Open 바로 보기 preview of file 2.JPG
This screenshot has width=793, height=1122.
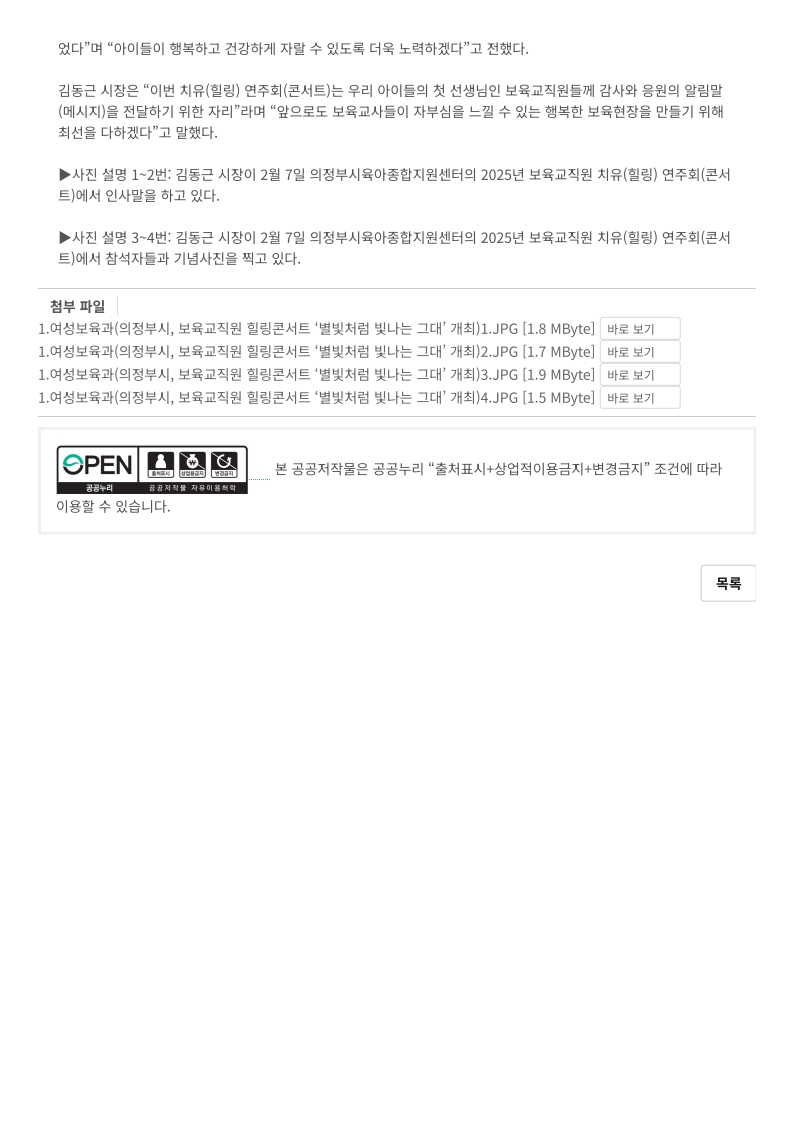tap(639, 352)
